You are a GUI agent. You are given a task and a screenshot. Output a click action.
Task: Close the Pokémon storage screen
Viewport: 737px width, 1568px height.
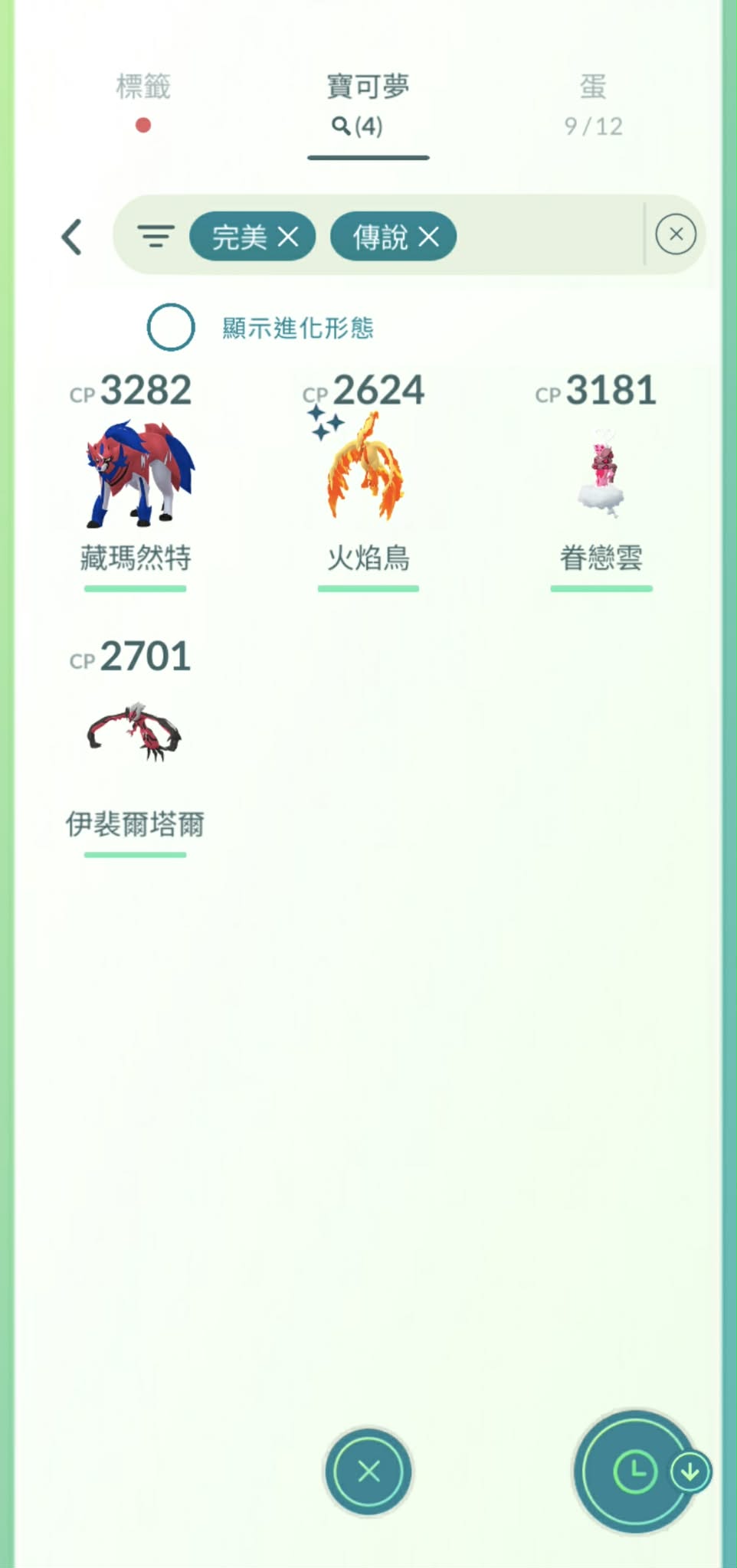coord(368,1471)
